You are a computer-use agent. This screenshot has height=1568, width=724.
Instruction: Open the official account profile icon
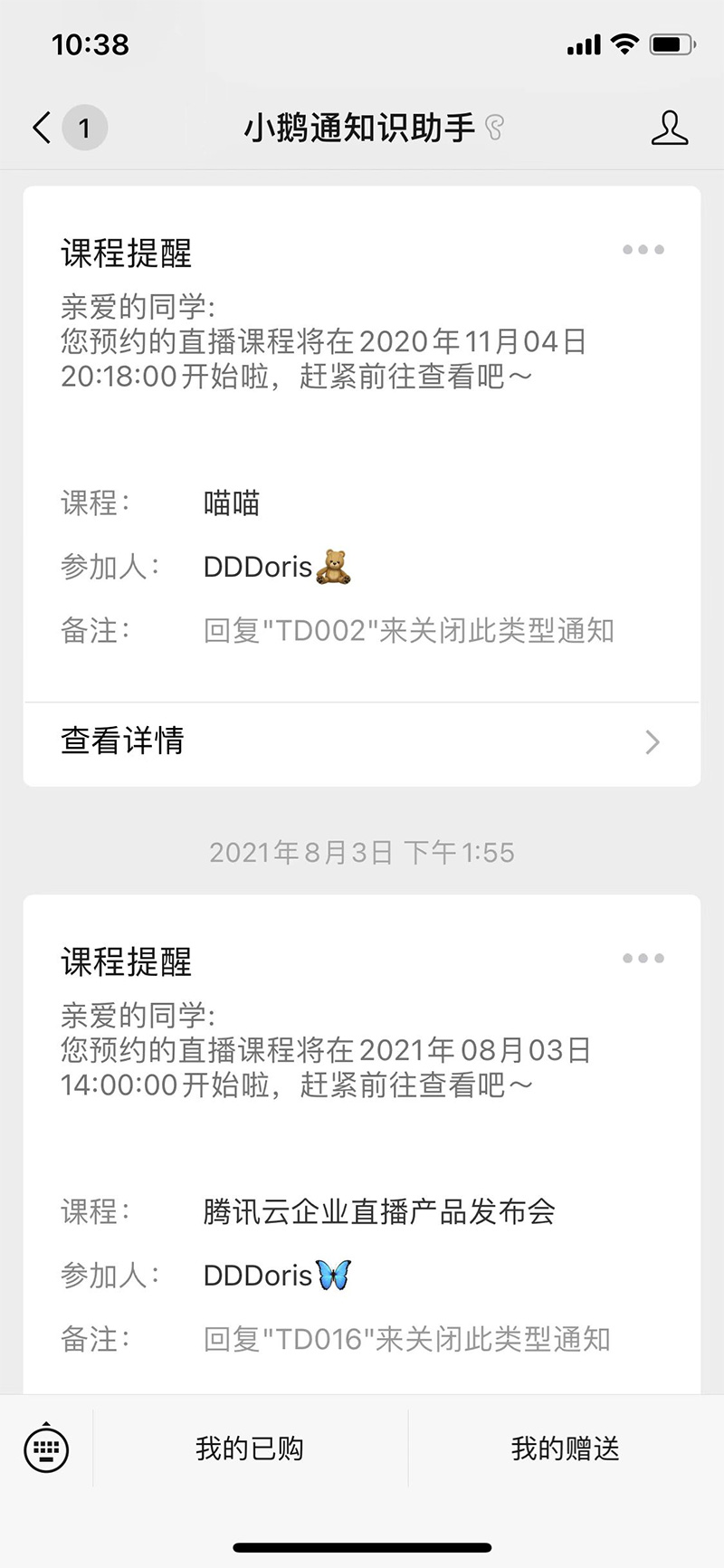pyautogui.click(x=669, y=128)
